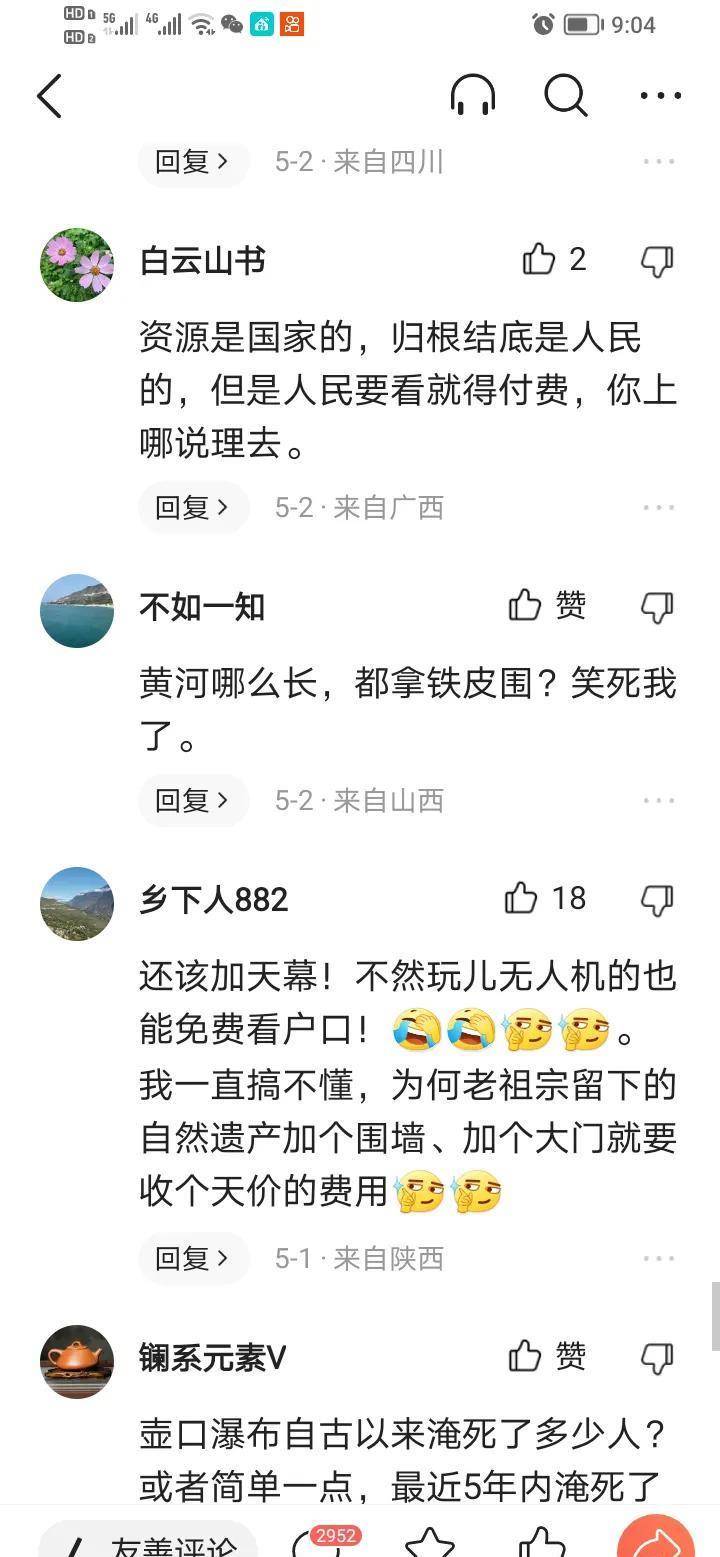Screen dimensions: 720x1557
Task: Dislike the comment by 白云山书
Action: pyautogui.click(x=657, y=261)
